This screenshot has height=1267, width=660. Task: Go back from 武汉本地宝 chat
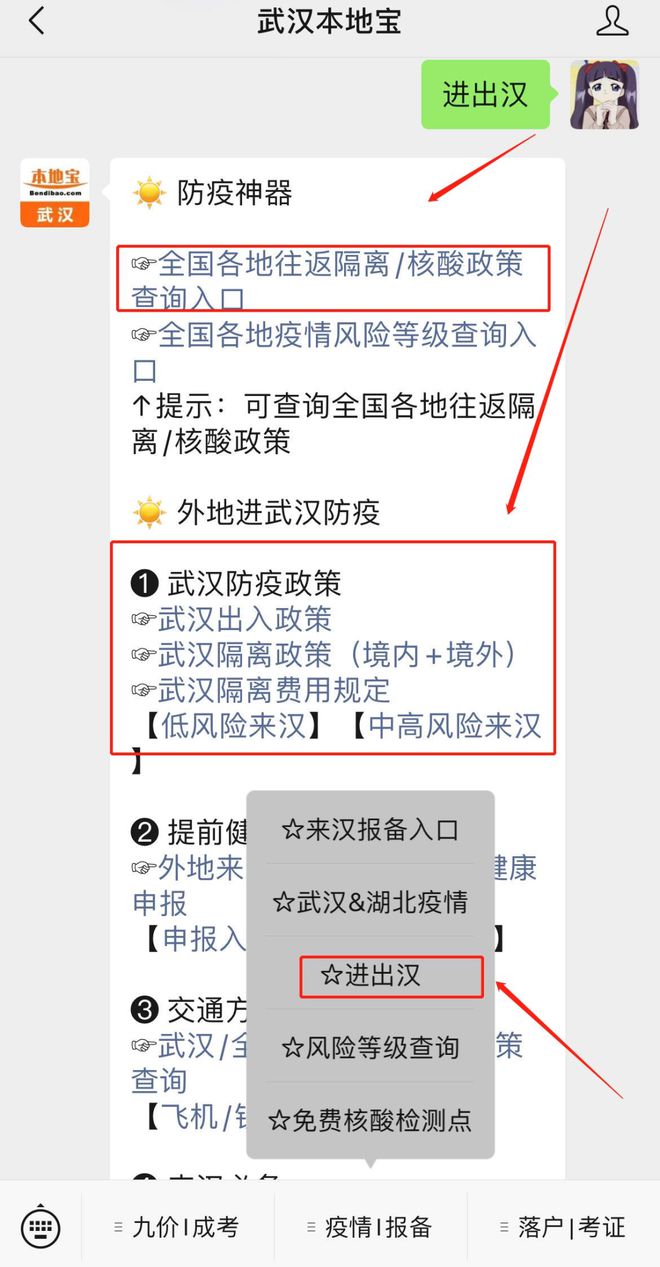point(37,22)
